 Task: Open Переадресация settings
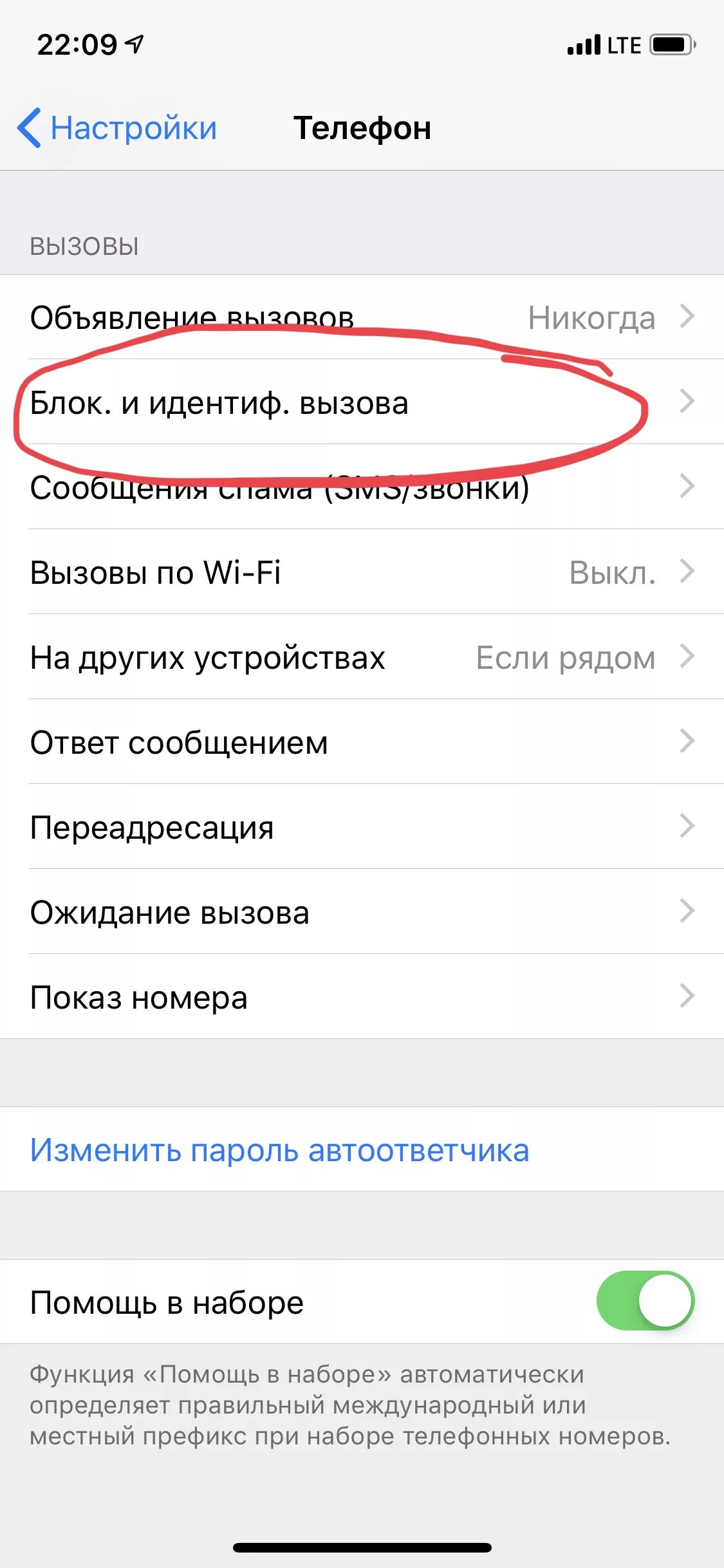(x=362, y=826)
